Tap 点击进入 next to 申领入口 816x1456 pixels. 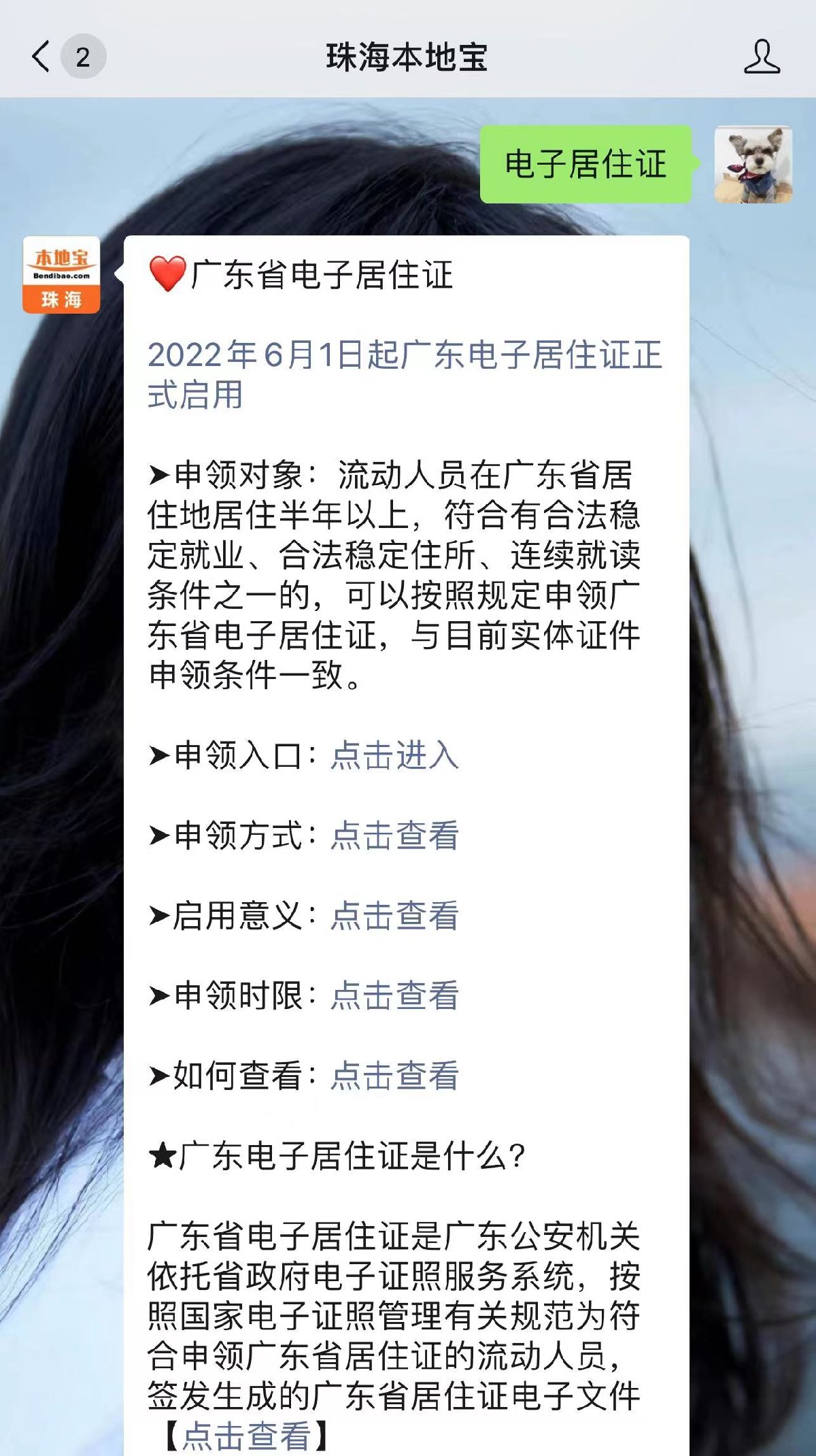(394, 756)
